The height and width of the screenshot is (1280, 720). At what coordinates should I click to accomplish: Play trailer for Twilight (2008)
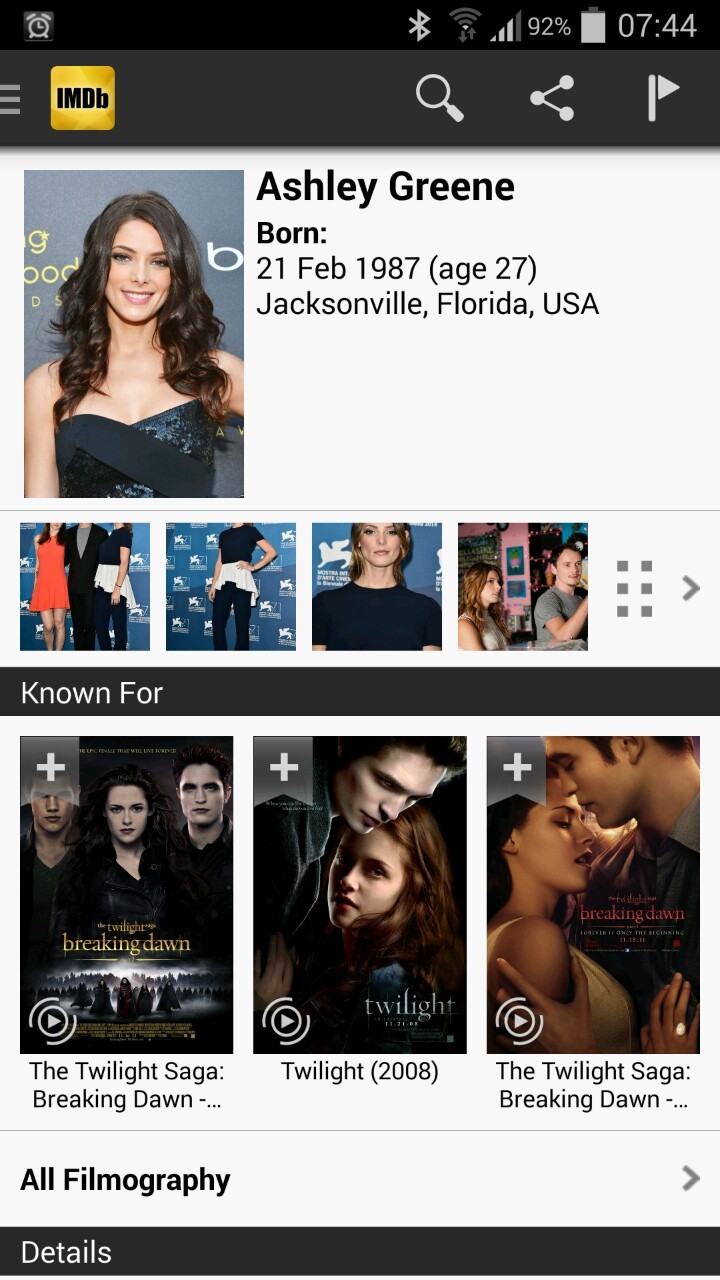(286, 1021)
